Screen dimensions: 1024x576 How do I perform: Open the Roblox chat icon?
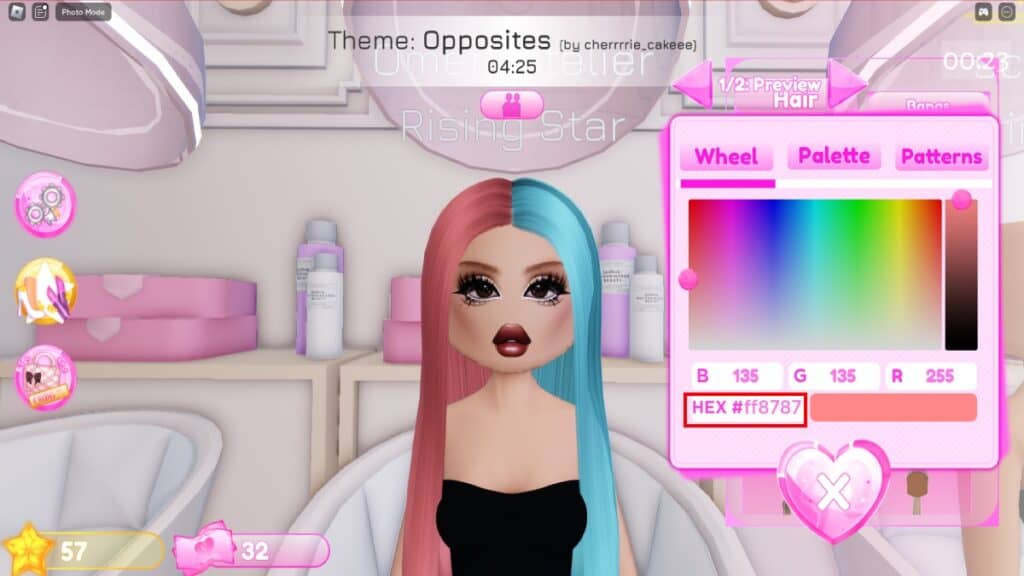40,12
